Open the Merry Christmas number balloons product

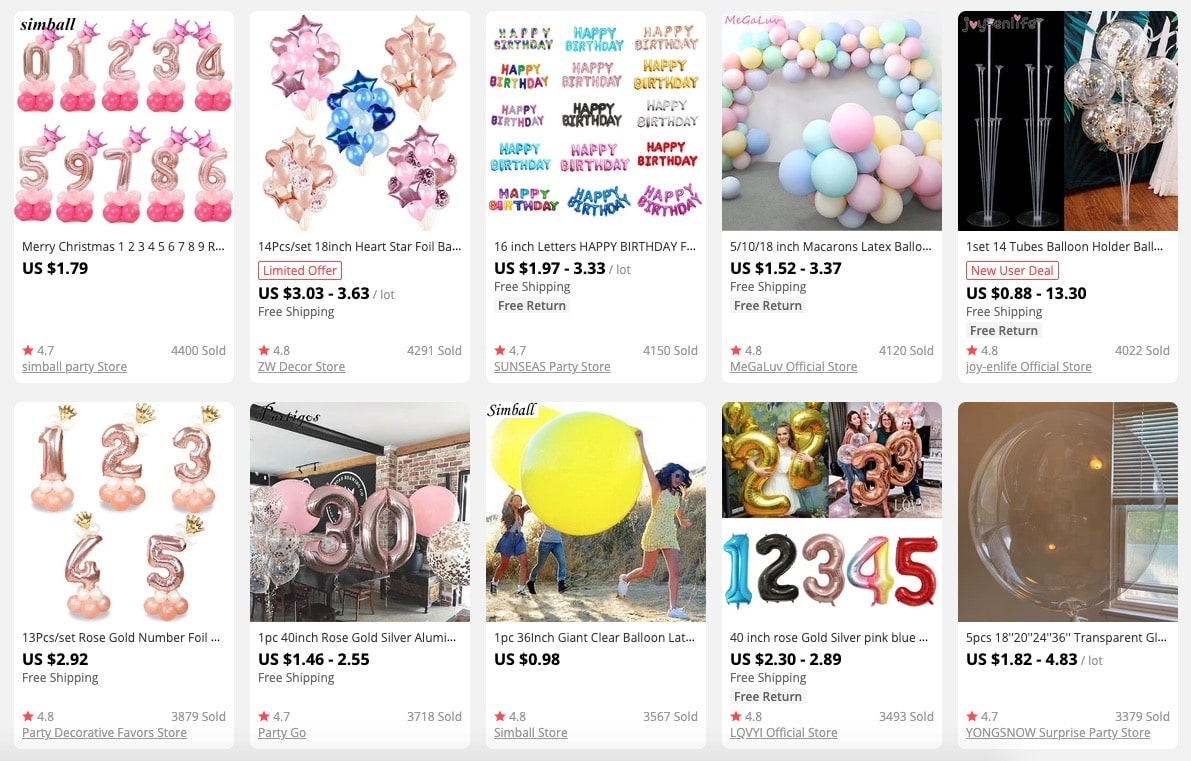[123, 246]
